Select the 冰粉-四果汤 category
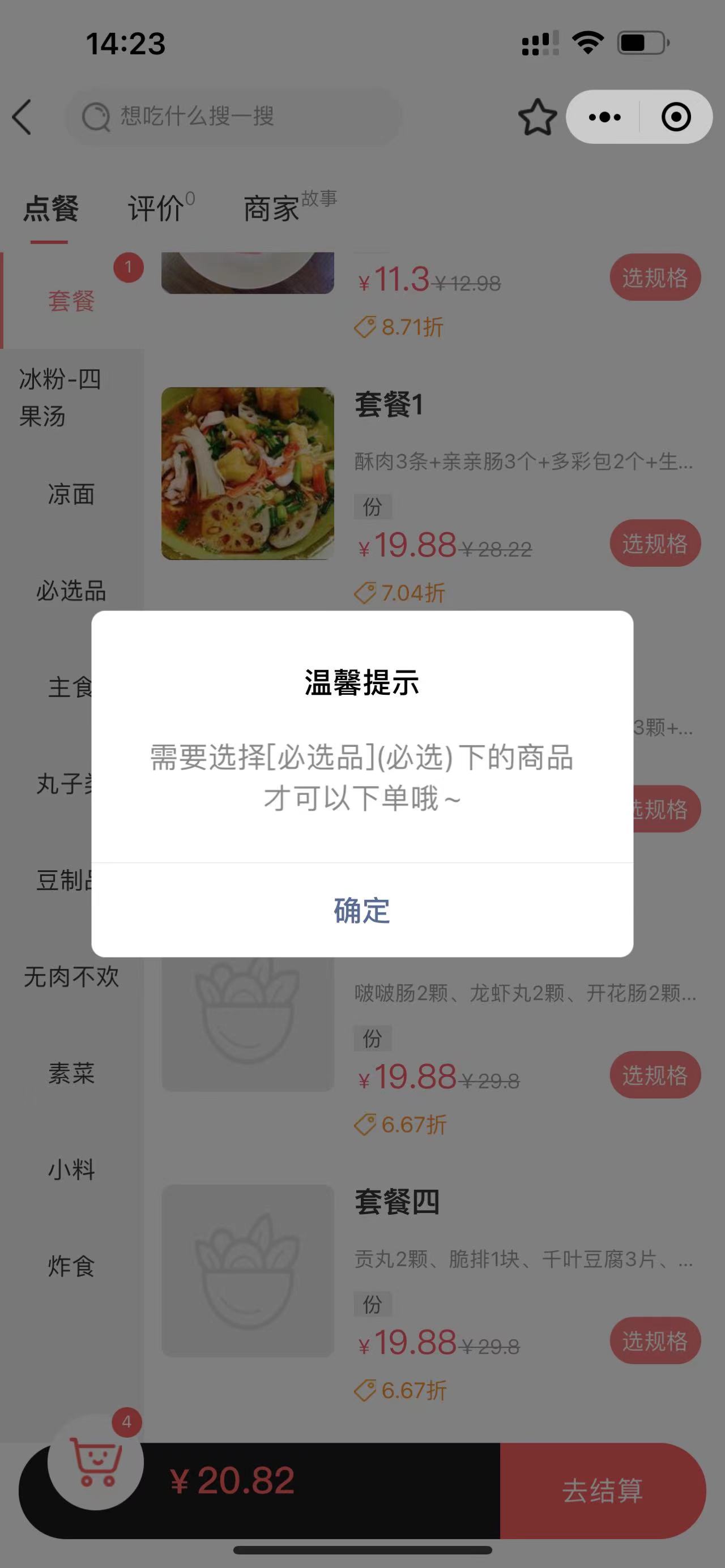The image size is (725, 1568). (x=61, y=398)
